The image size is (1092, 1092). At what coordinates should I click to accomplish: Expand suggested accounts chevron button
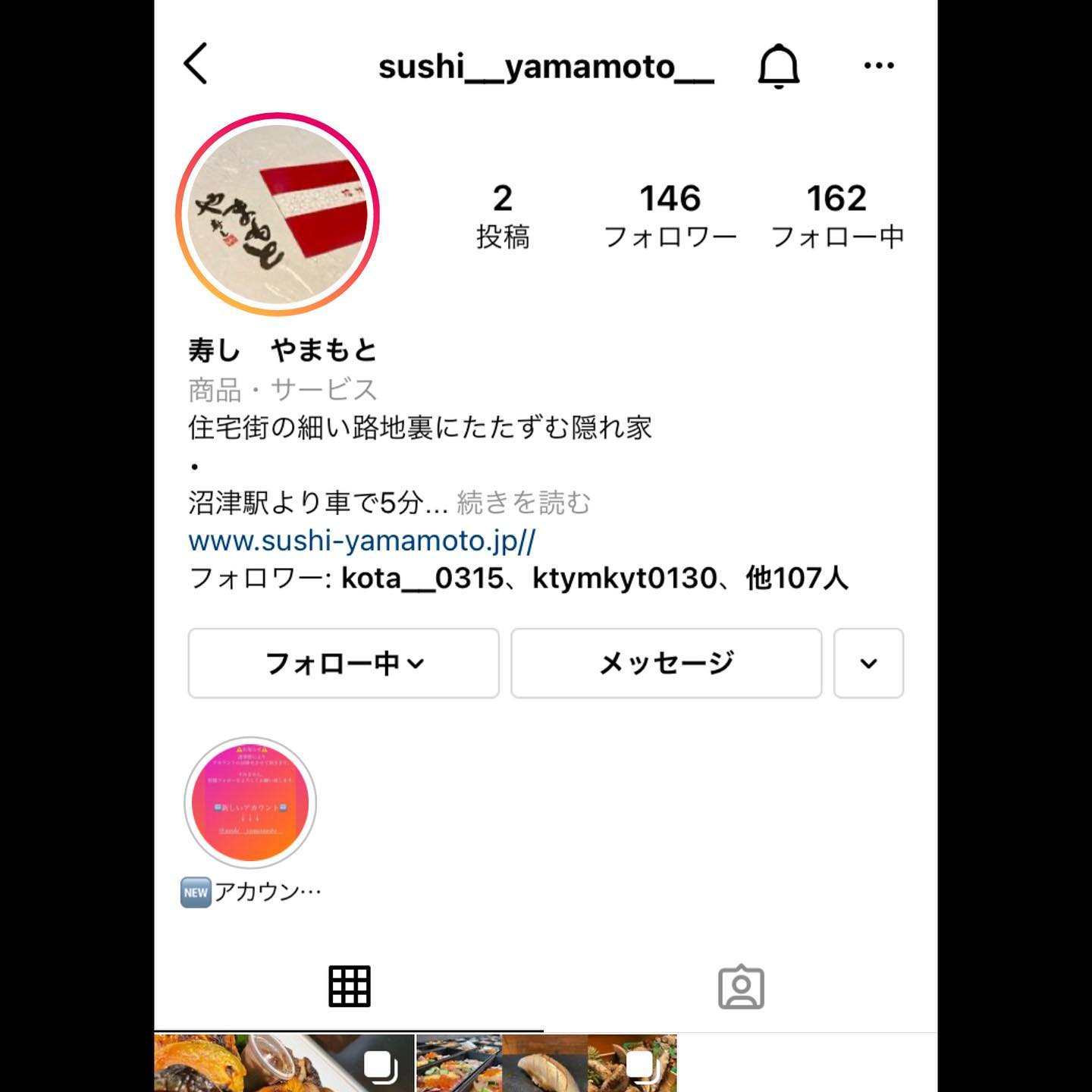(868, 664)
